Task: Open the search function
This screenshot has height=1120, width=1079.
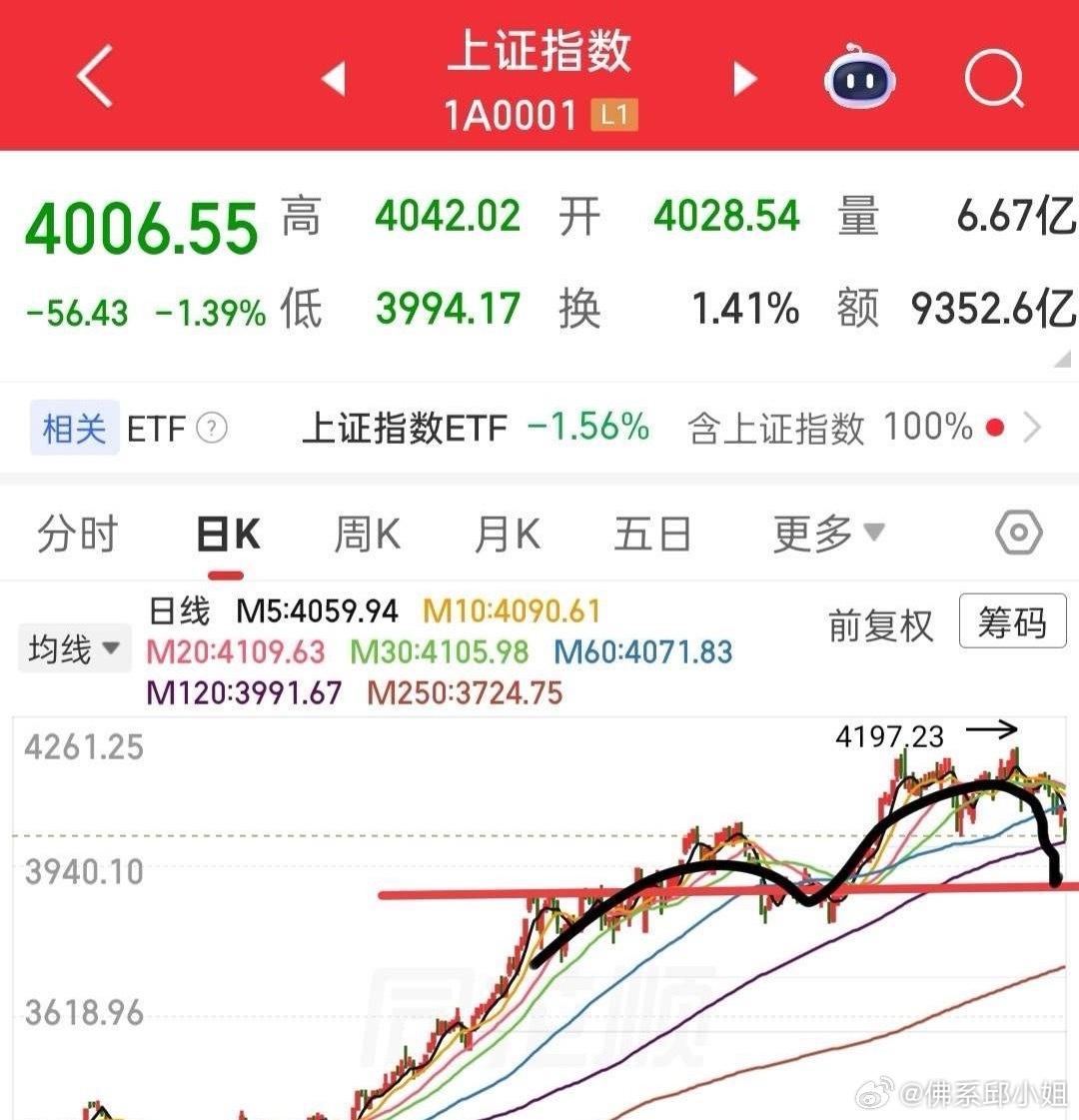Action: click(993, 78)
